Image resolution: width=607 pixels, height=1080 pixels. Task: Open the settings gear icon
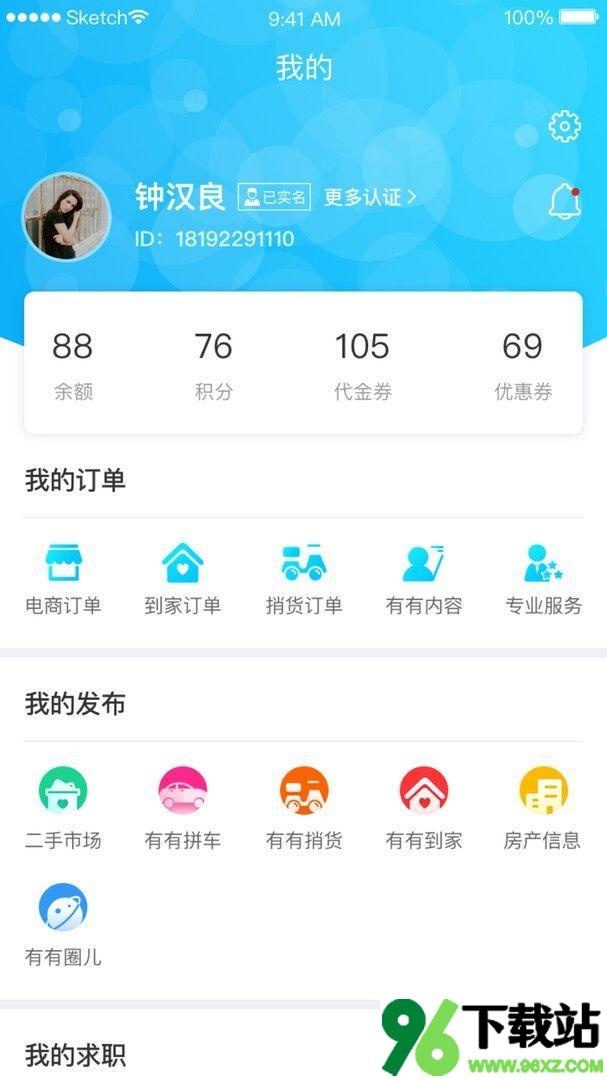click(x=565, y=127)
